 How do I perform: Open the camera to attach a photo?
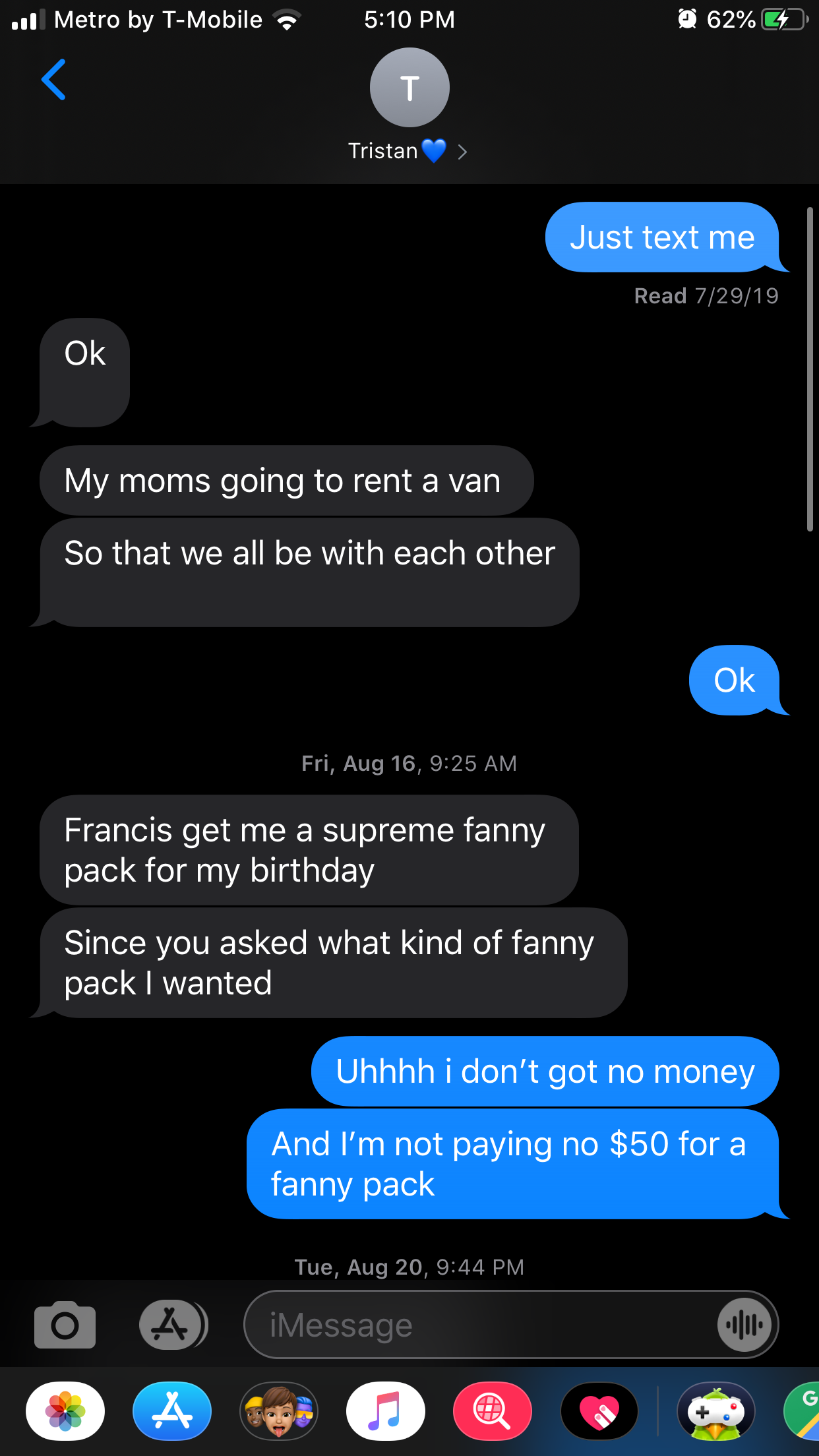click(x=65, y=1324)
